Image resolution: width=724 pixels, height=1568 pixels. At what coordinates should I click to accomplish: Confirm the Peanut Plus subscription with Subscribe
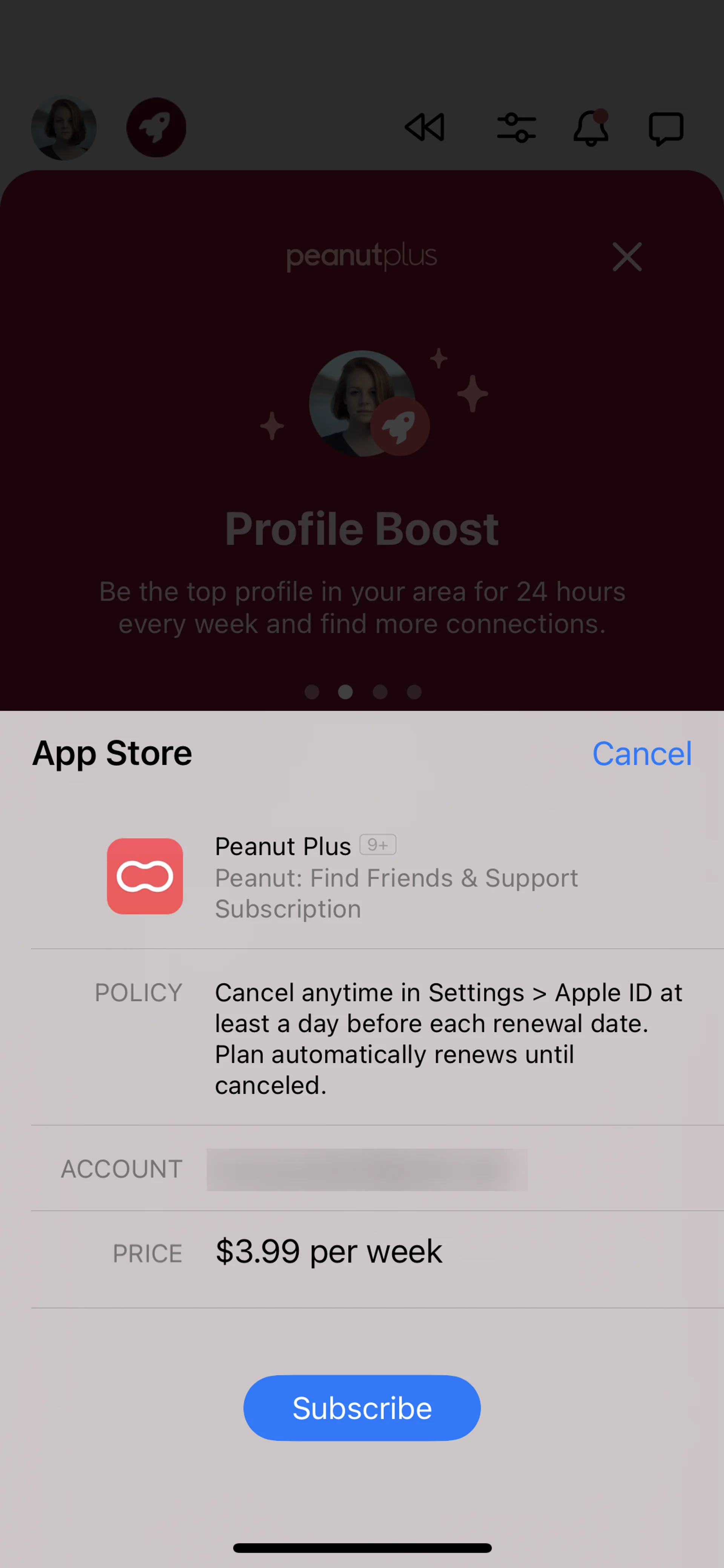click(362, 1408)
